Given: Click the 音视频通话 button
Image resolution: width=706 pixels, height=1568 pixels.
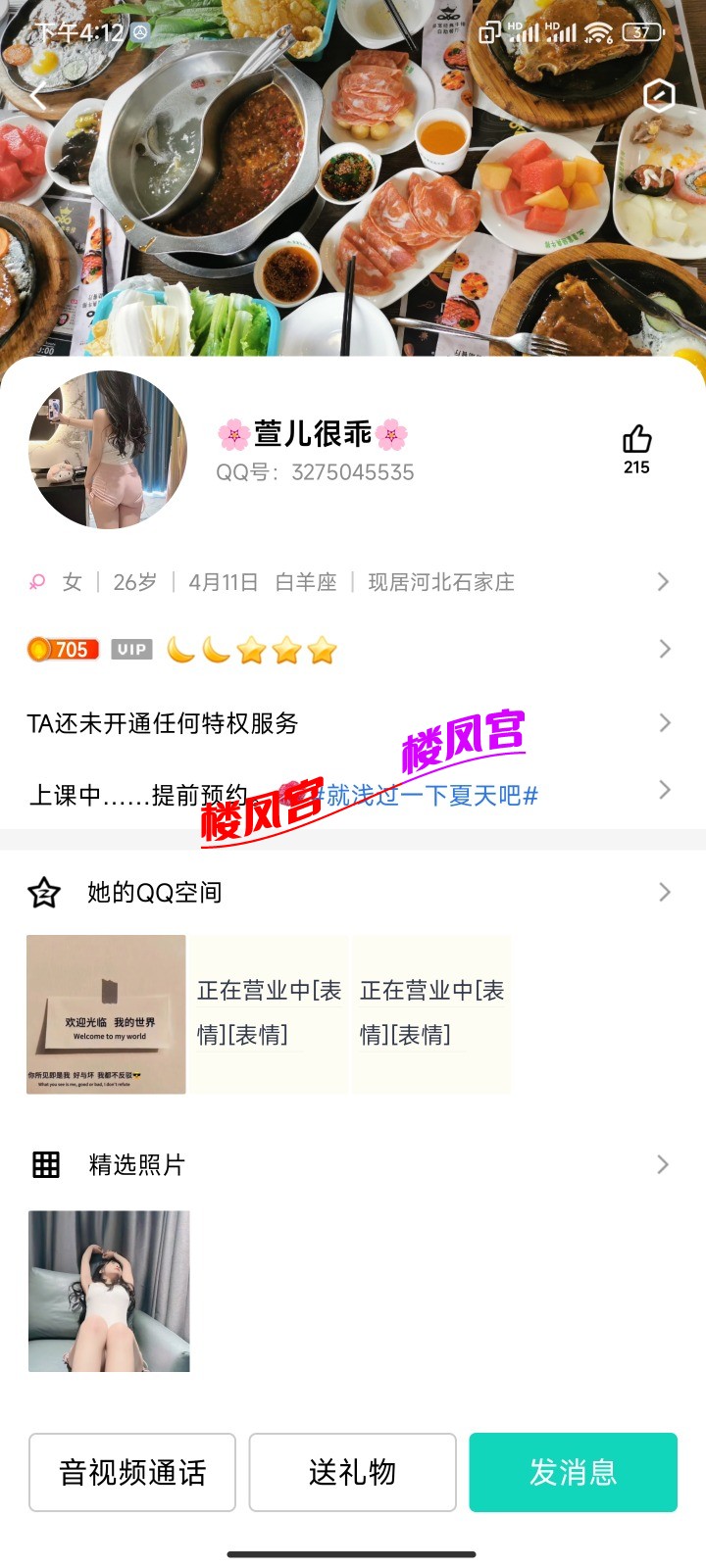Looking at the screenshot, I should point(131,1472).
